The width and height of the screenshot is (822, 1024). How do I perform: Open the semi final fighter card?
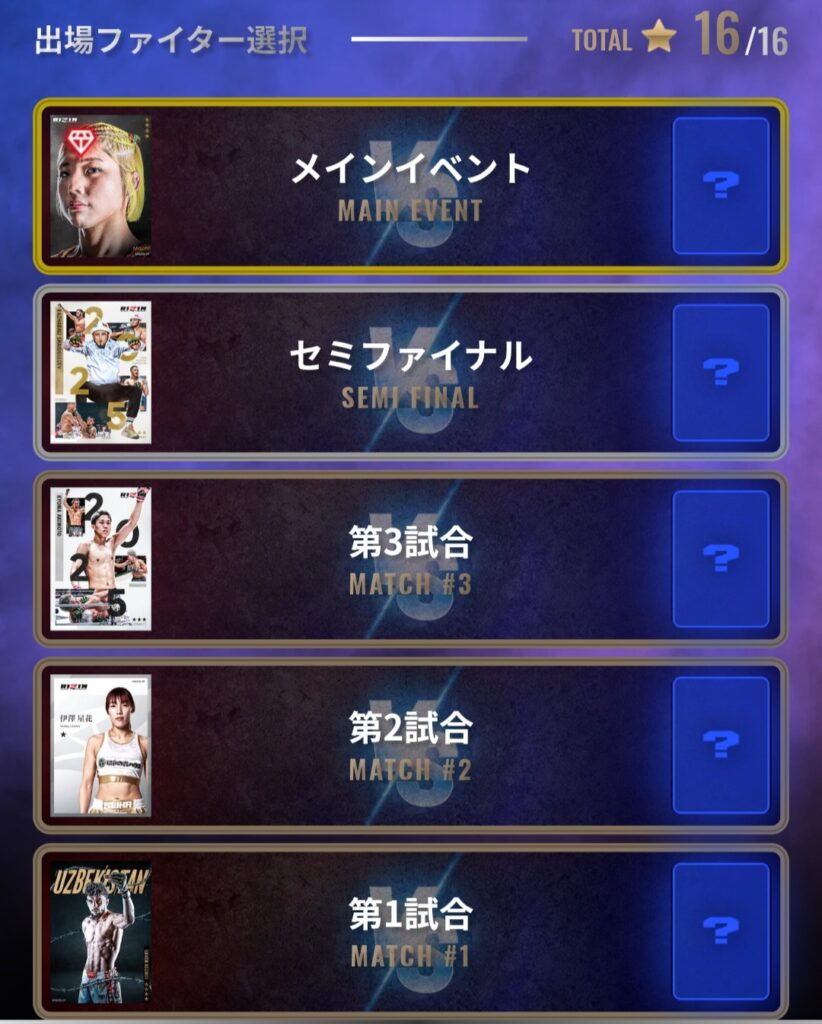click(x=100, y=372)
